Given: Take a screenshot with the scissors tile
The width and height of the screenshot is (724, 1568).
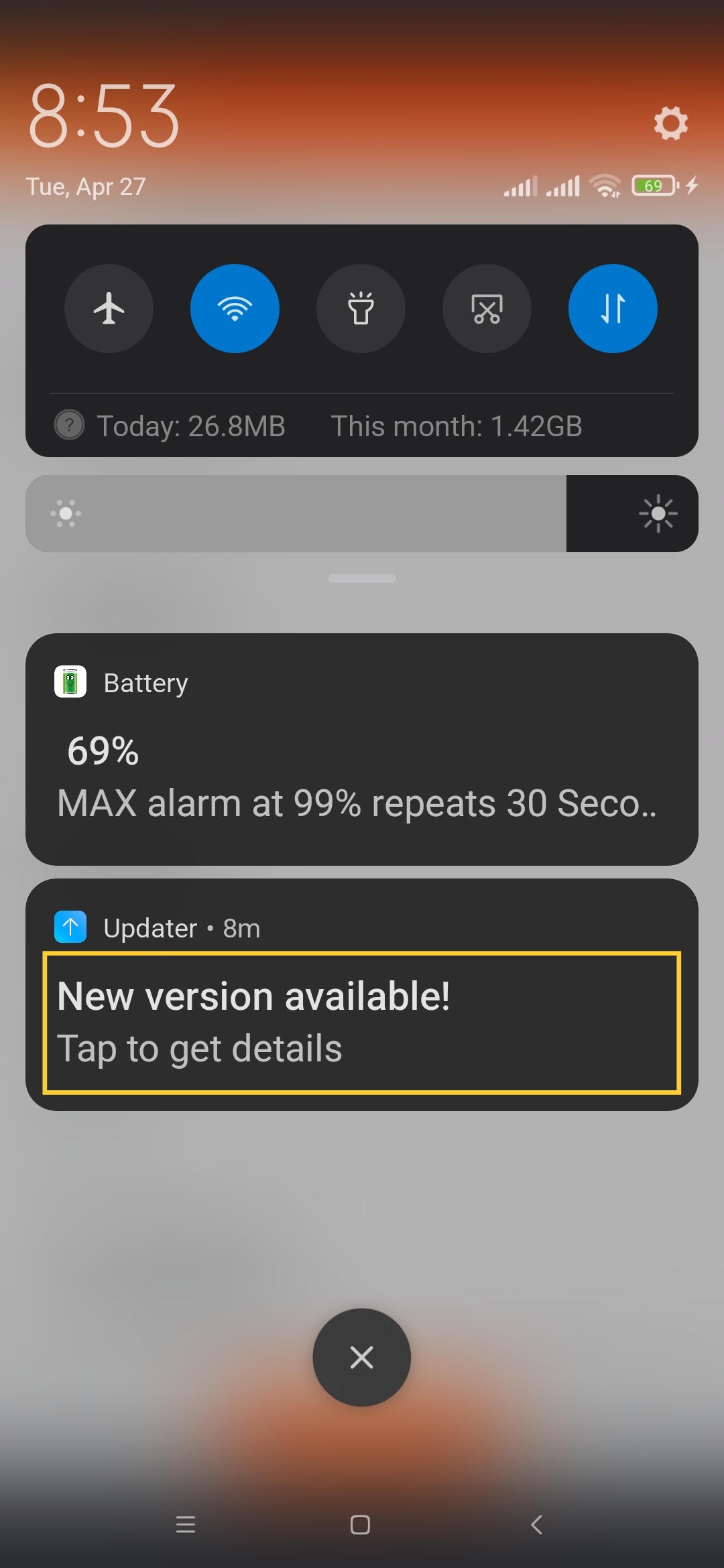Looking at the screenshot, I should (487, 309).
